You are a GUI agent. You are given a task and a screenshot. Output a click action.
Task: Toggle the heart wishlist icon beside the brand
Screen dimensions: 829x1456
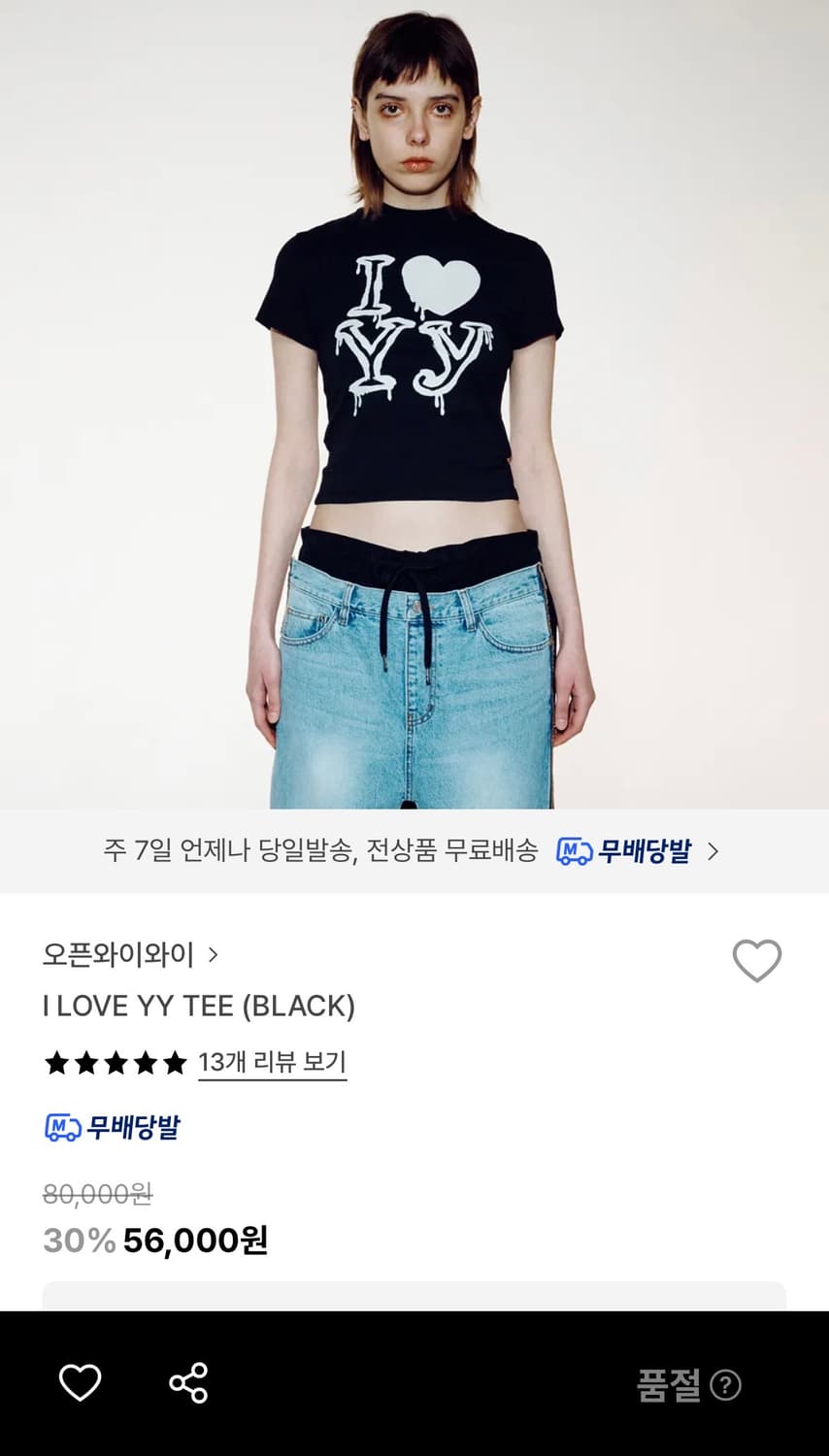(x=756, y=959)
